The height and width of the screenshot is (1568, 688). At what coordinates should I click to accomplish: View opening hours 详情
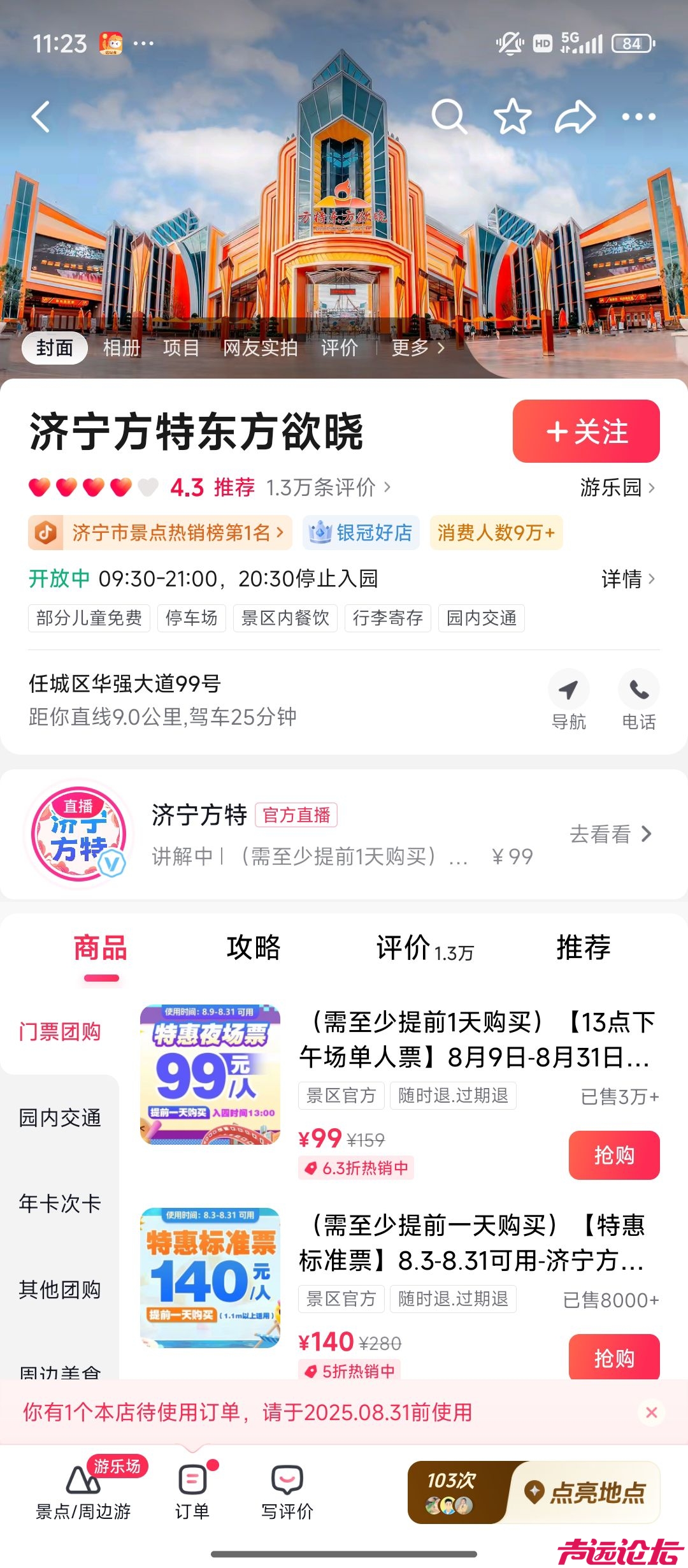click(627, 579)
